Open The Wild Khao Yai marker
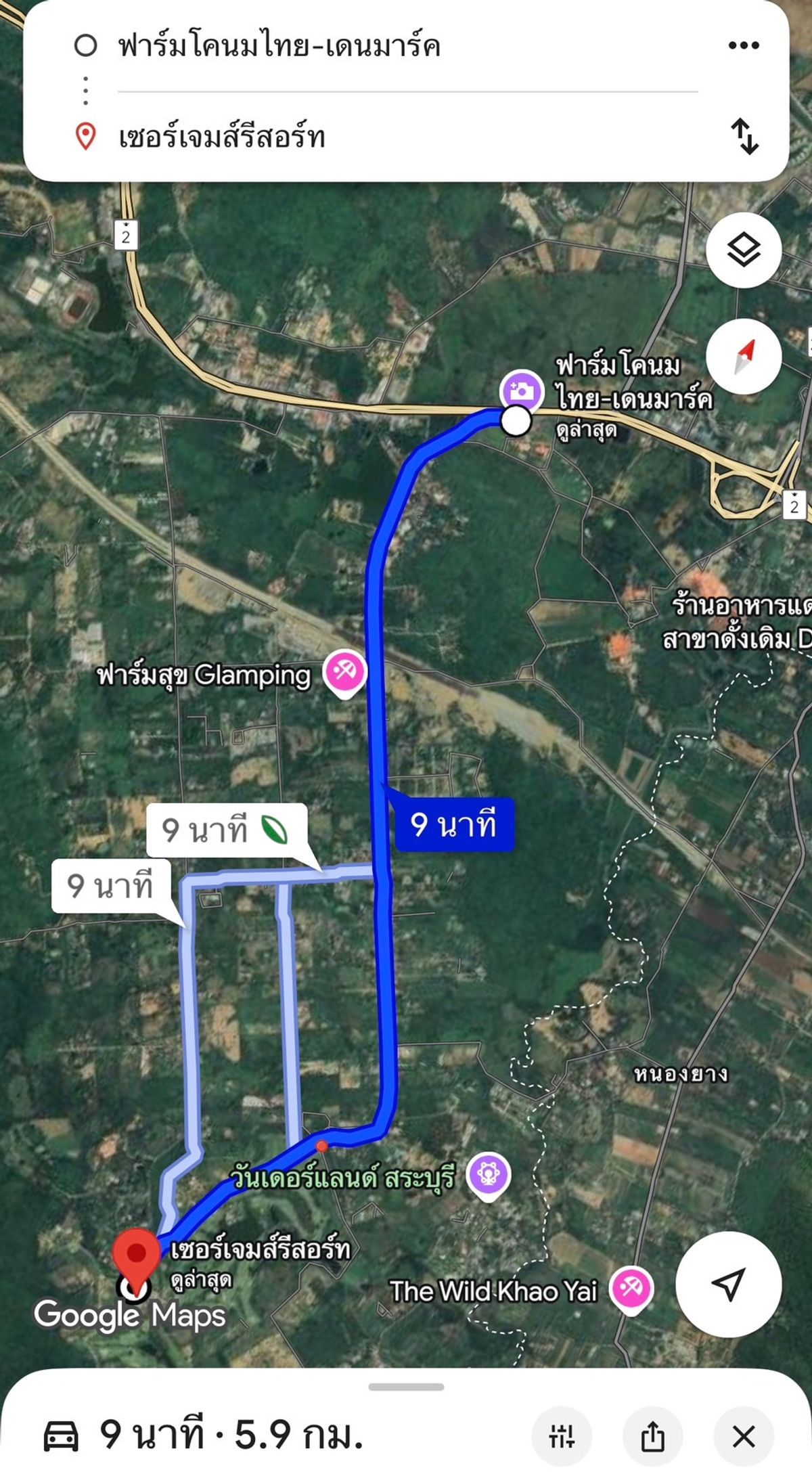This screenshot has width=812, height=1472. pos(631,1290)
